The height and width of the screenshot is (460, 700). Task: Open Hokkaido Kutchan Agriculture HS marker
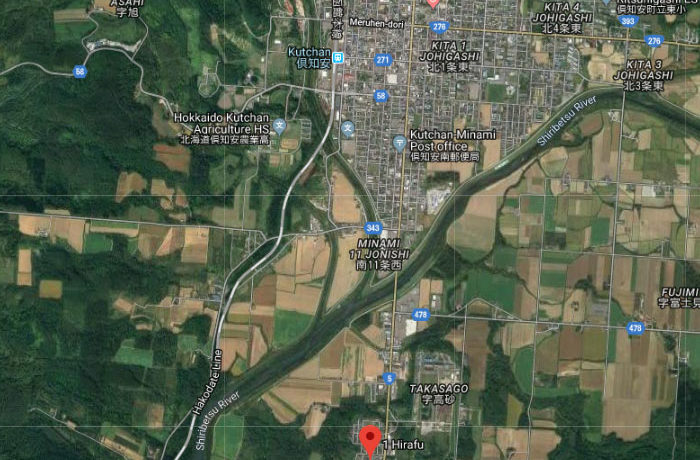pos(281,126)
